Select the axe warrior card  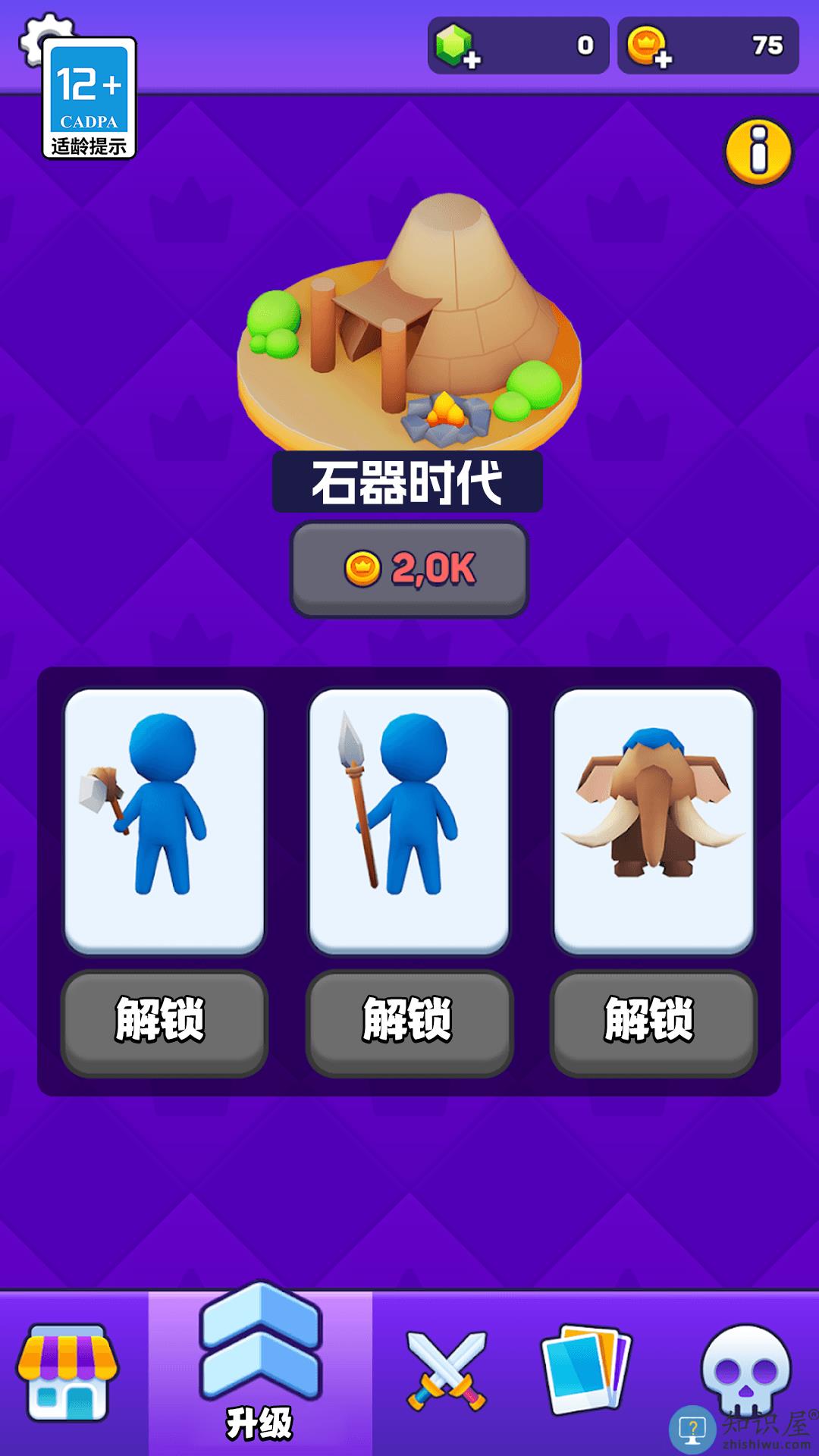point(165,821)
